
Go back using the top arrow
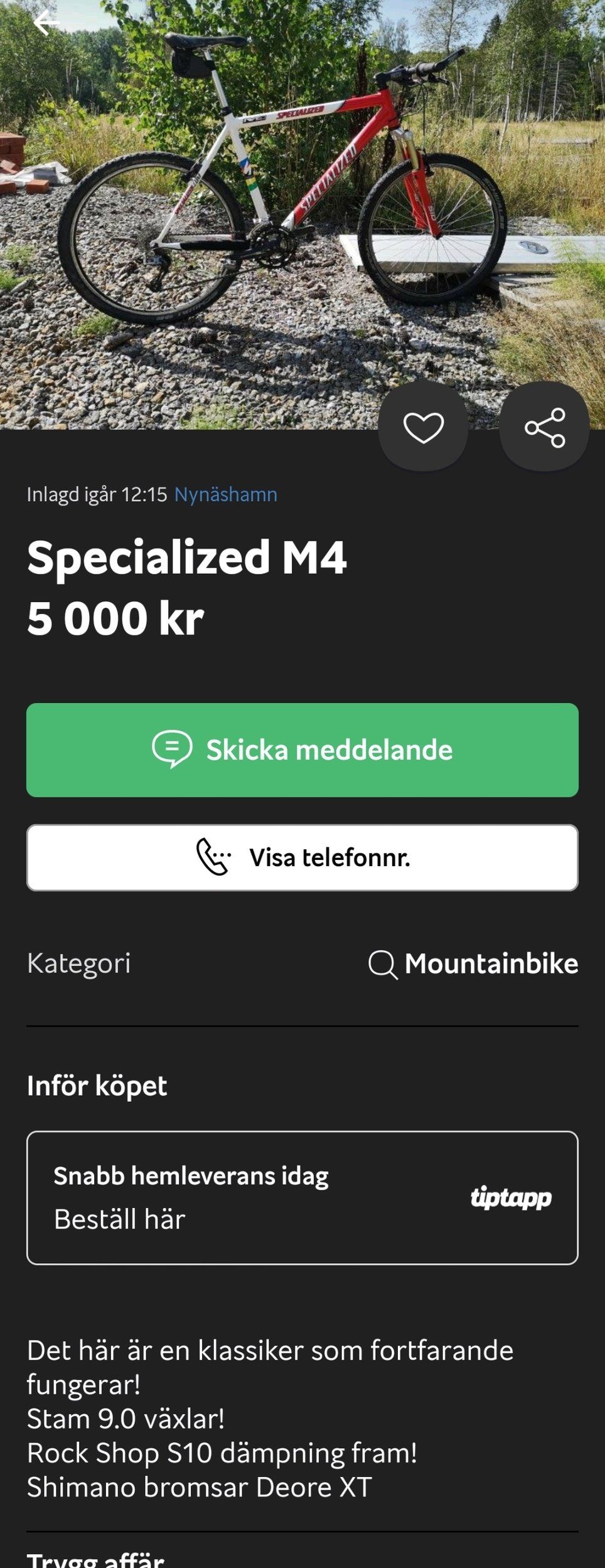[47, 23]
